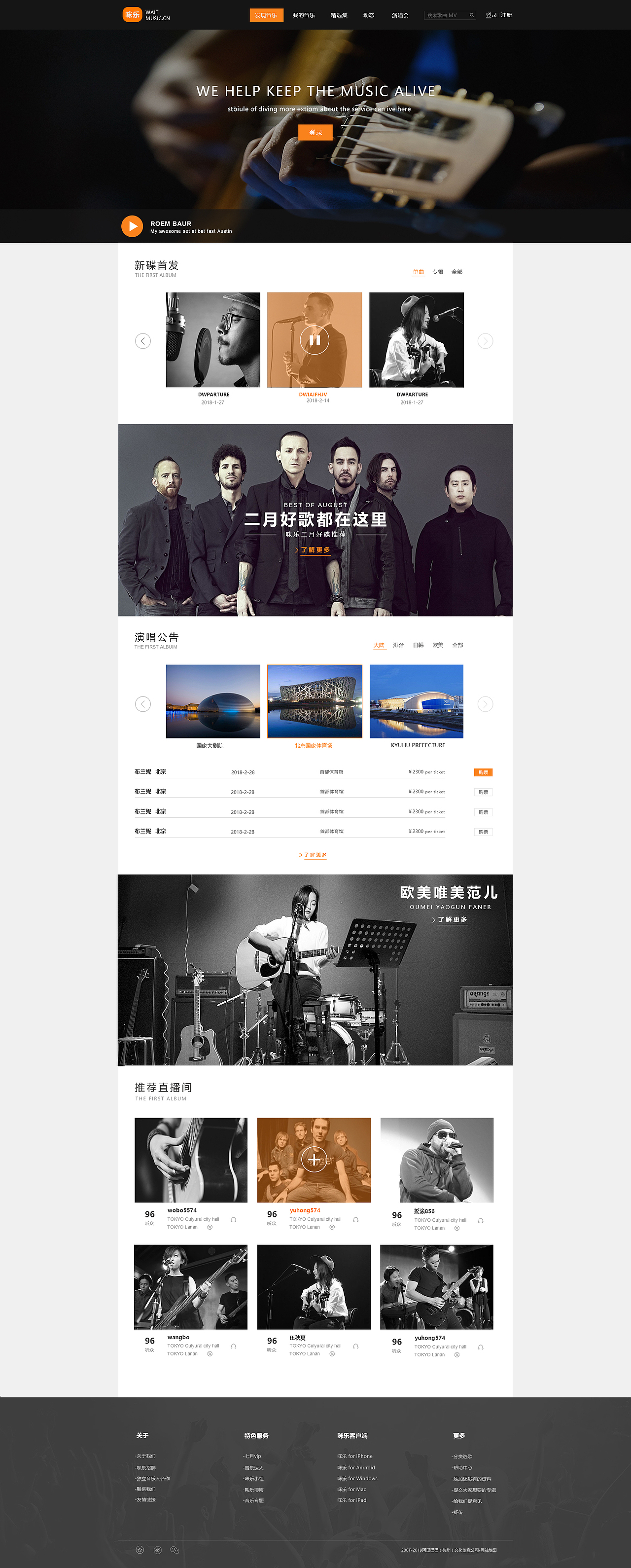This screenshot has width=631, height=1568.
Task: Select the 港台 region filter in 演唱公告
Action: (x=399, y=645)
